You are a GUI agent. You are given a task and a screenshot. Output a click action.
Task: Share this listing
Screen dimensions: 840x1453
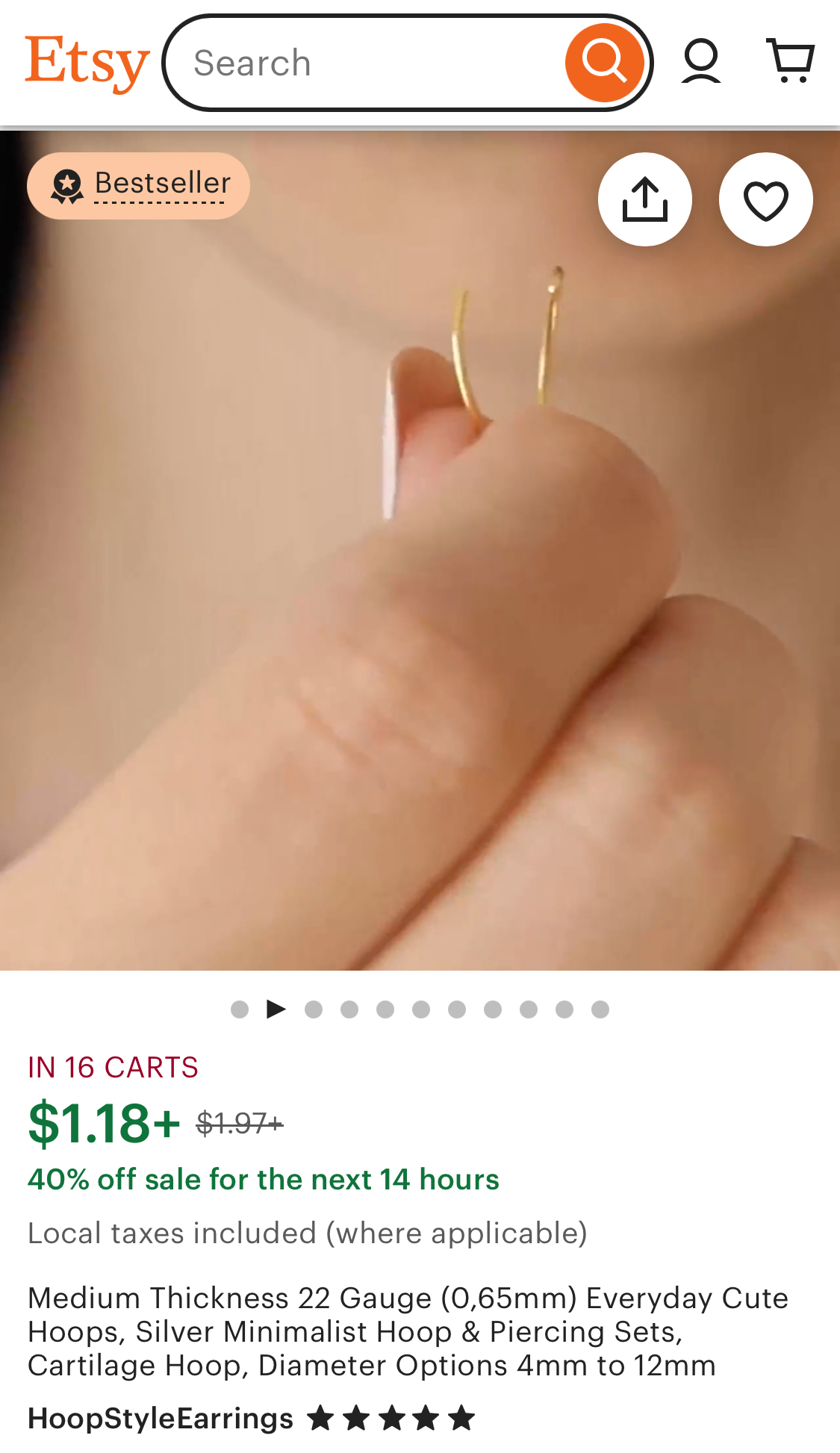coord(644,199)
